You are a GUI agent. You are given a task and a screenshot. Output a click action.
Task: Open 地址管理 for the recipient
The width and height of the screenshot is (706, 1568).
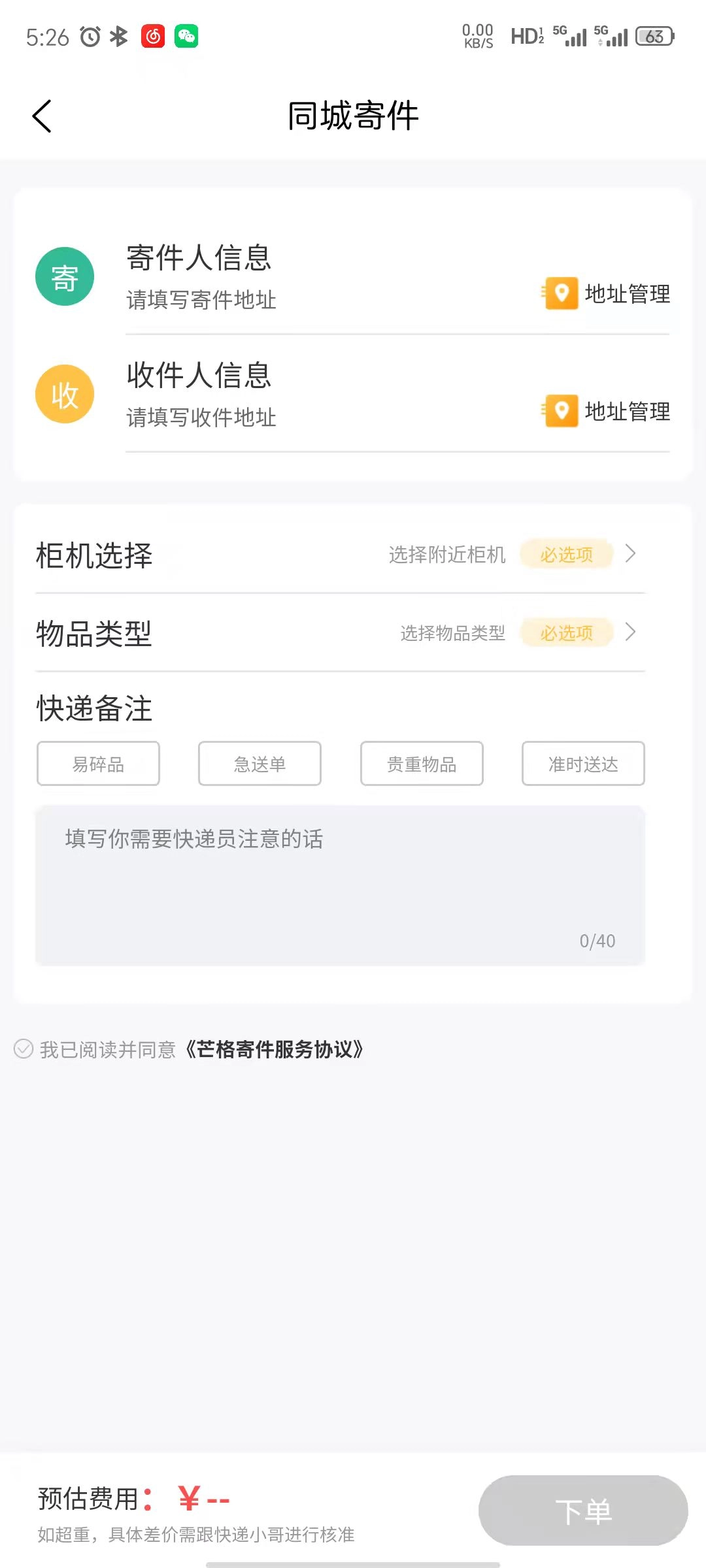pyautogui.click(x=608, y=412)
